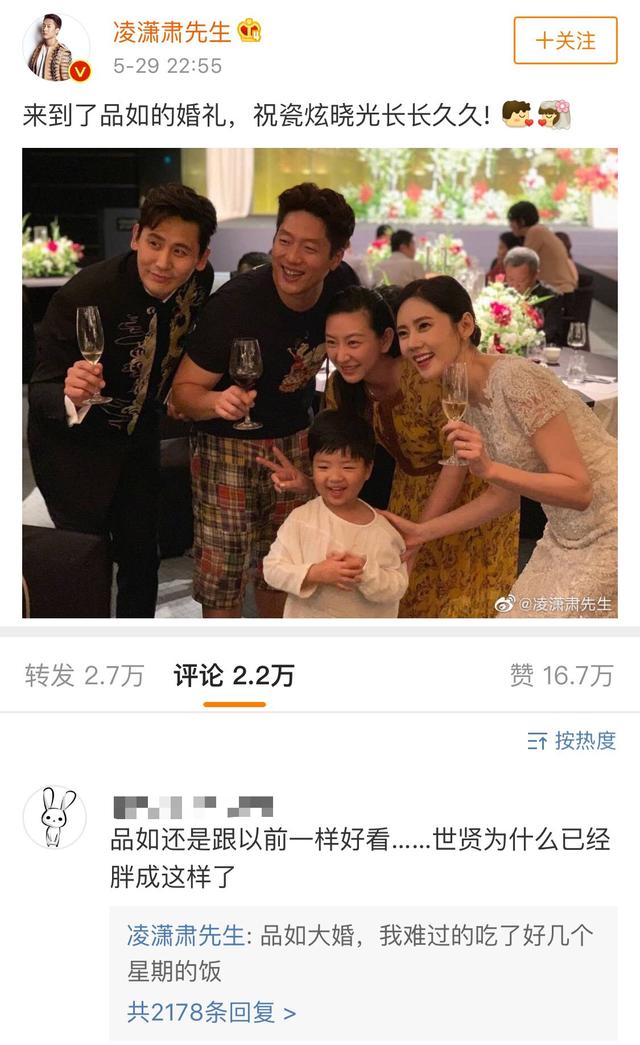View the wedding photo full screen
This screenshot has height=1045, width=640.
(x=320, y=383)
